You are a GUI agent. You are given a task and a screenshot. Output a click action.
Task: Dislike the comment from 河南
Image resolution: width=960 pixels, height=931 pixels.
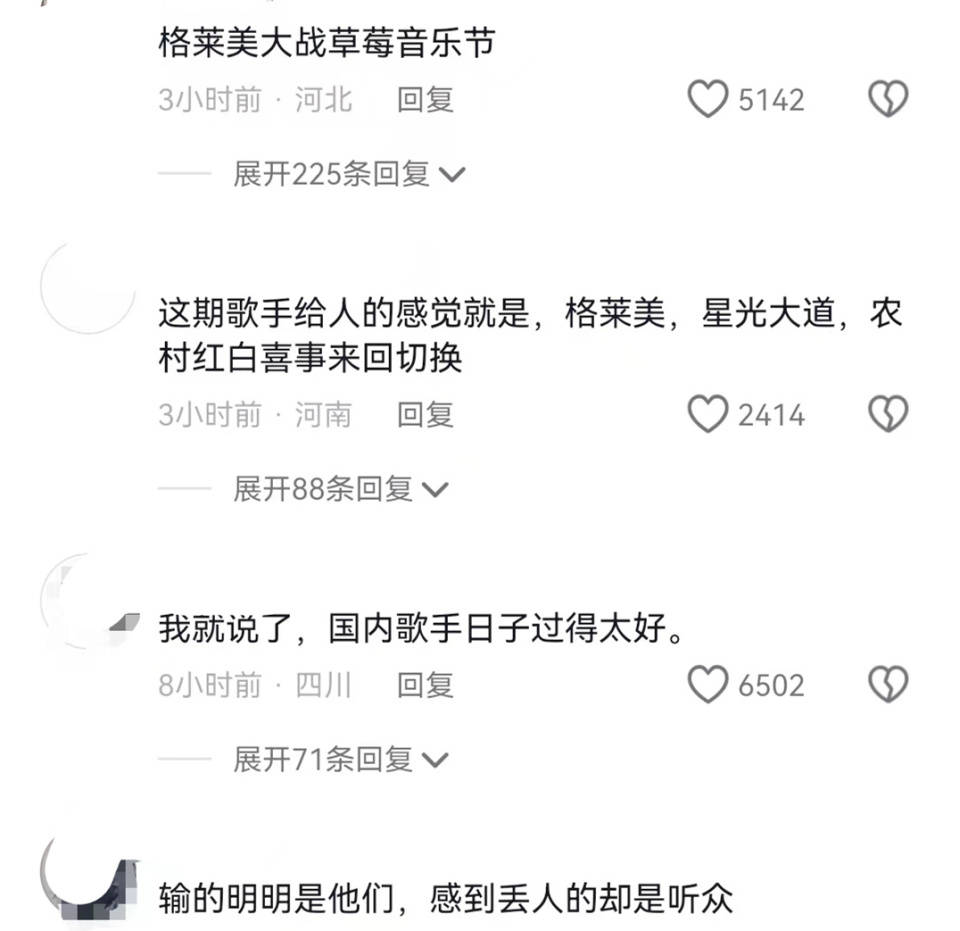coord(887,414)
